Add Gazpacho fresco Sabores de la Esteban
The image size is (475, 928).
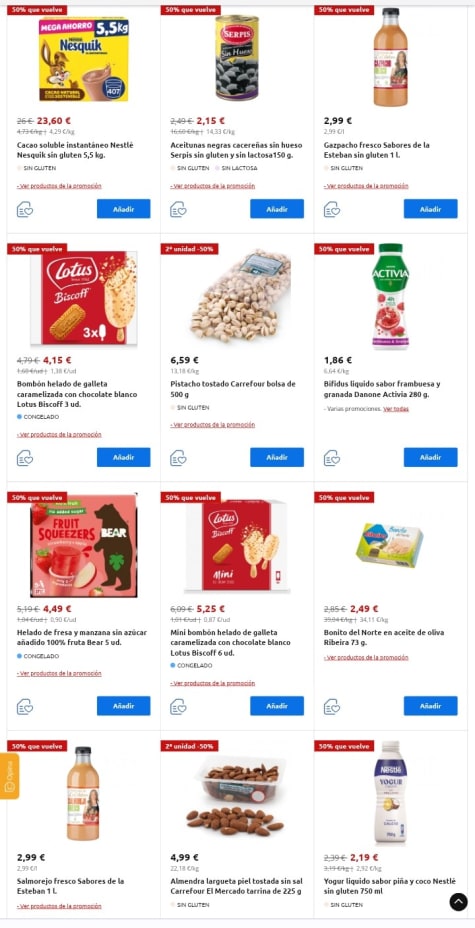[x=431, y=209]
